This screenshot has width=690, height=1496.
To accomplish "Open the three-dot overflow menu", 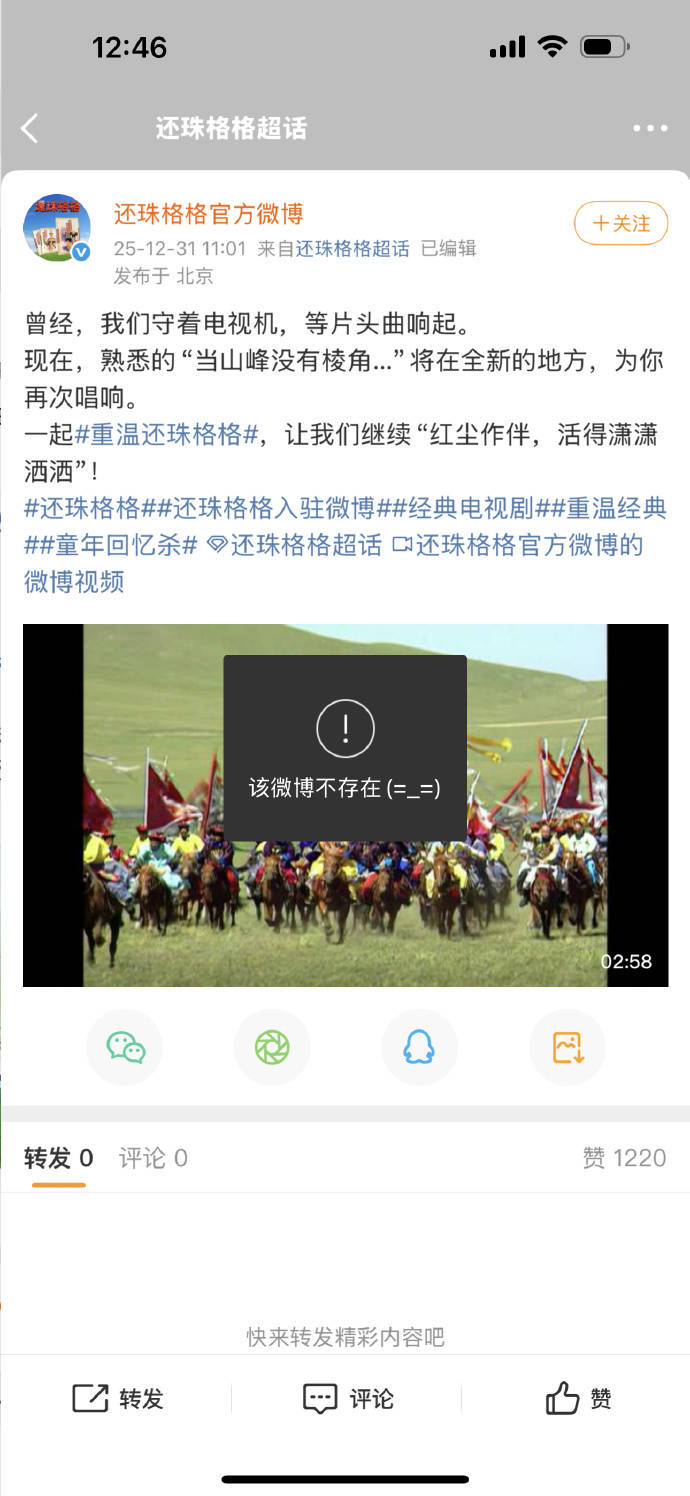I will click(650, 128).
